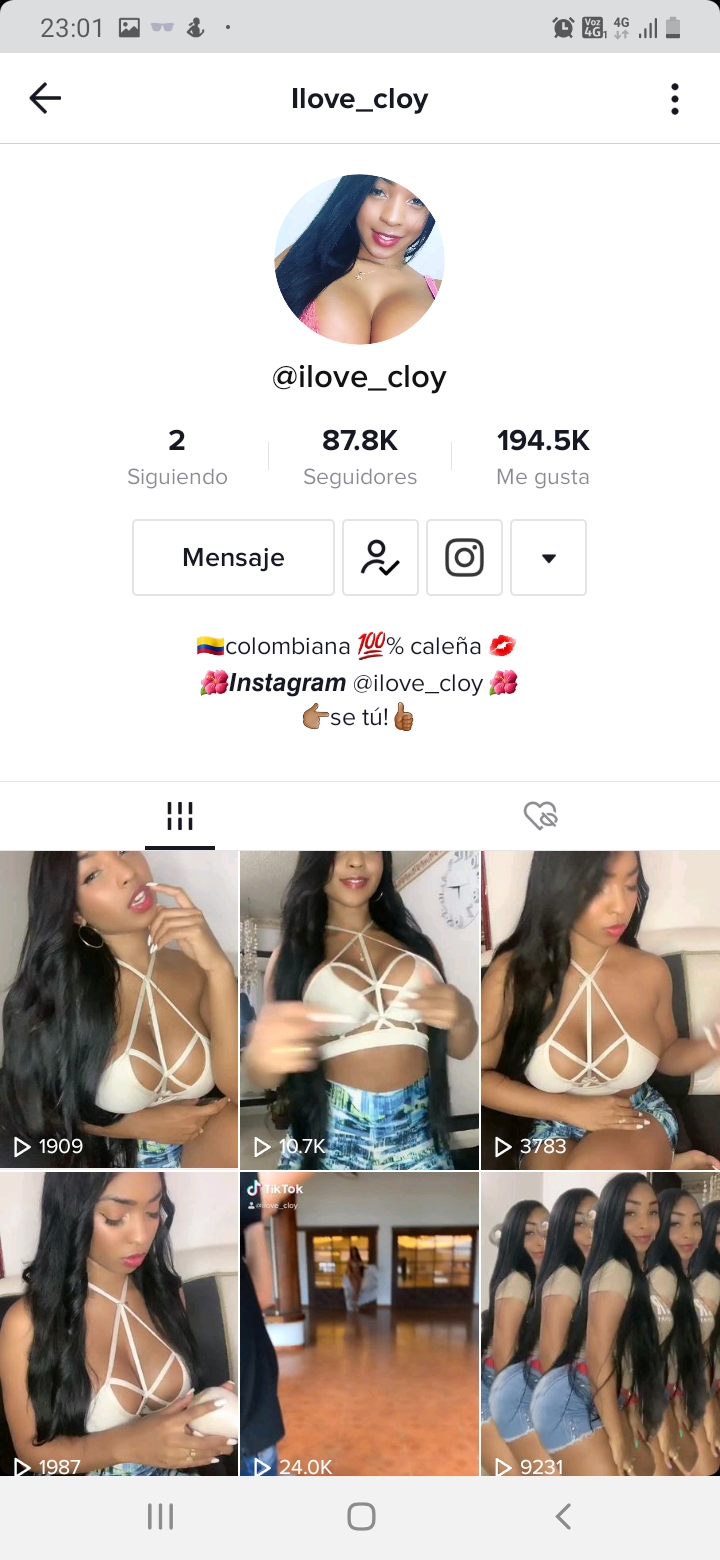Open the three-dot overflow menu
720x1560 pixels.
click(675, 99)
